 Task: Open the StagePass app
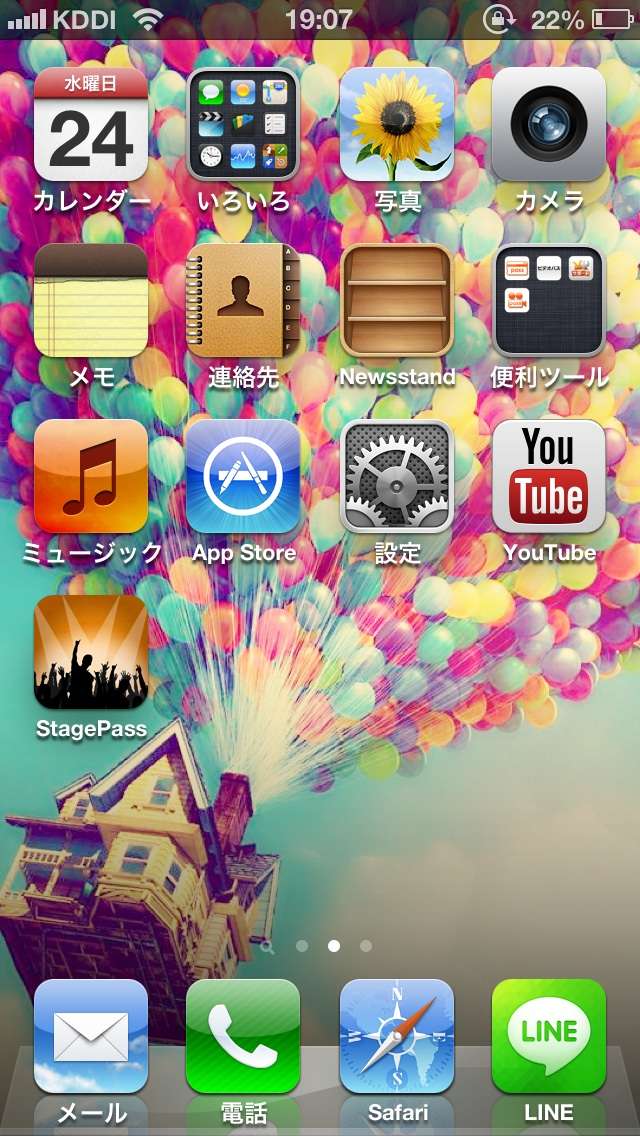91,653
